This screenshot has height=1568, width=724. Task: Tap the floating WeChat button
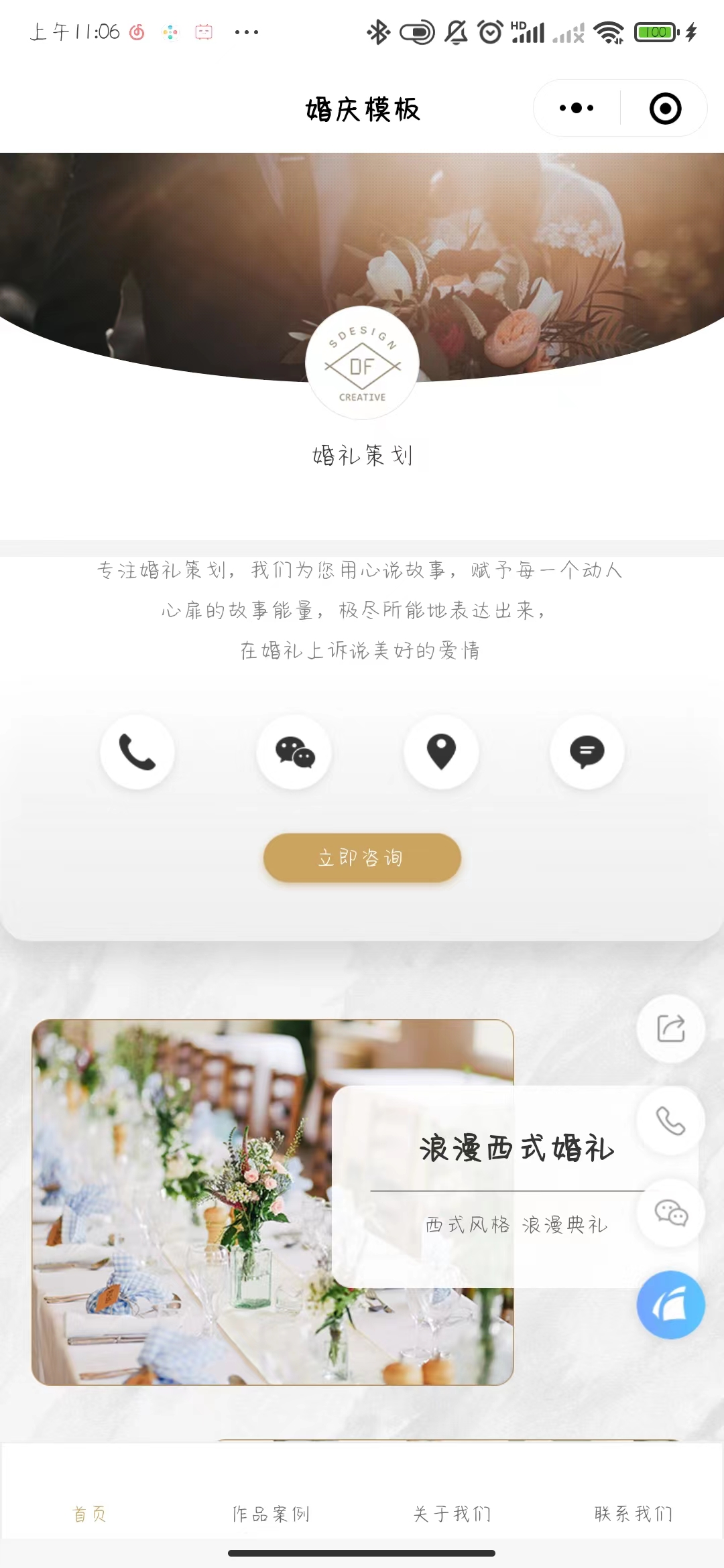click(670, 1213)
